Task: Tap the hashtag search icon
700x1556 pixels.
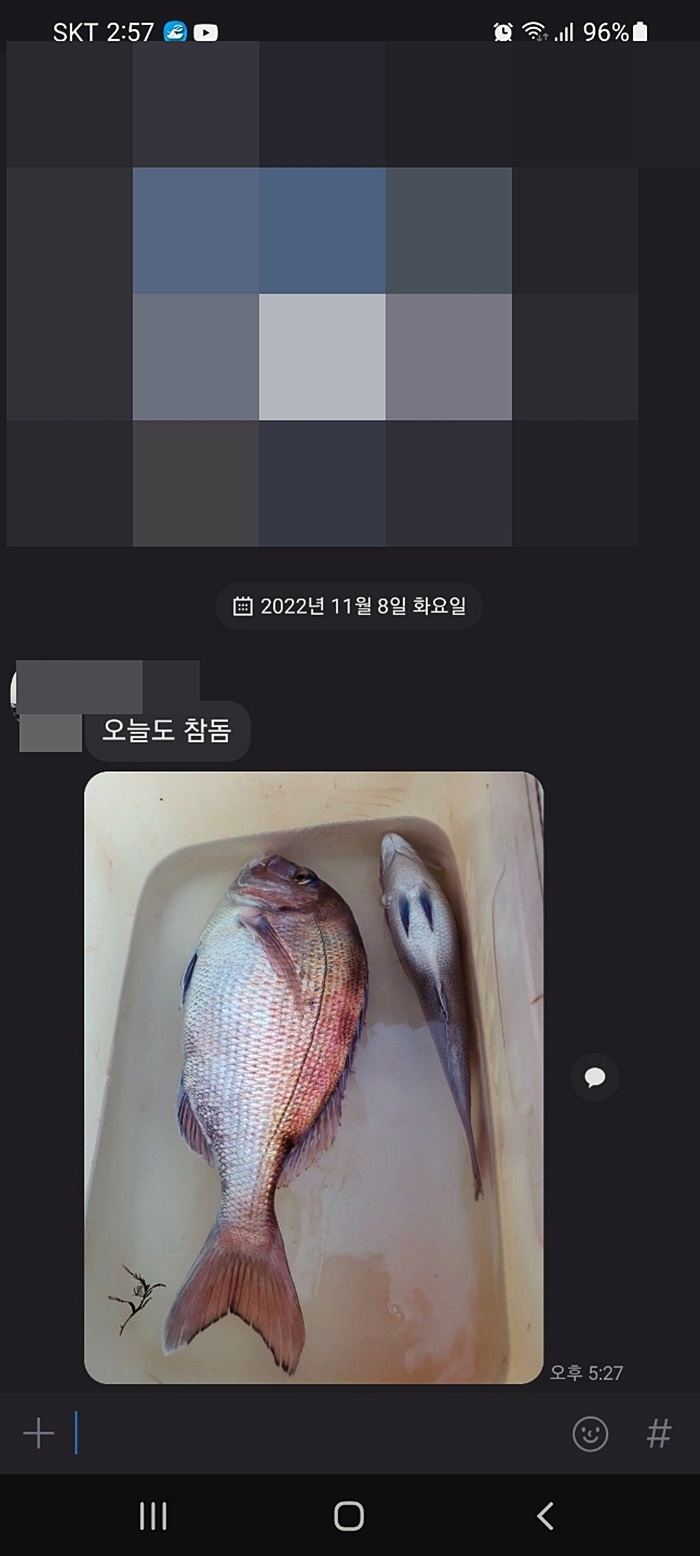Action: [x=658, y=1434]
